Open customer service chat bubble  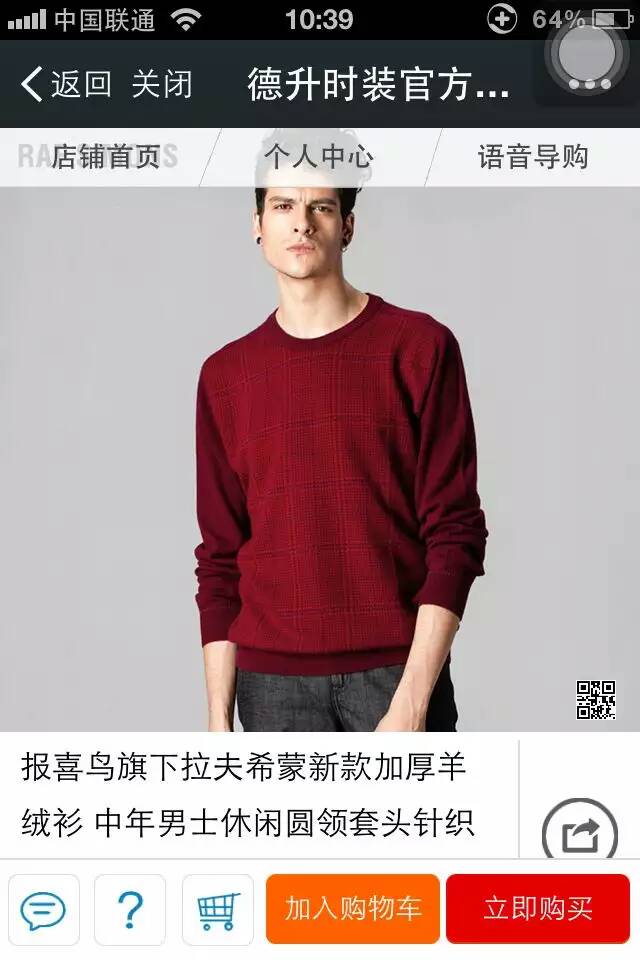point(43,909)
